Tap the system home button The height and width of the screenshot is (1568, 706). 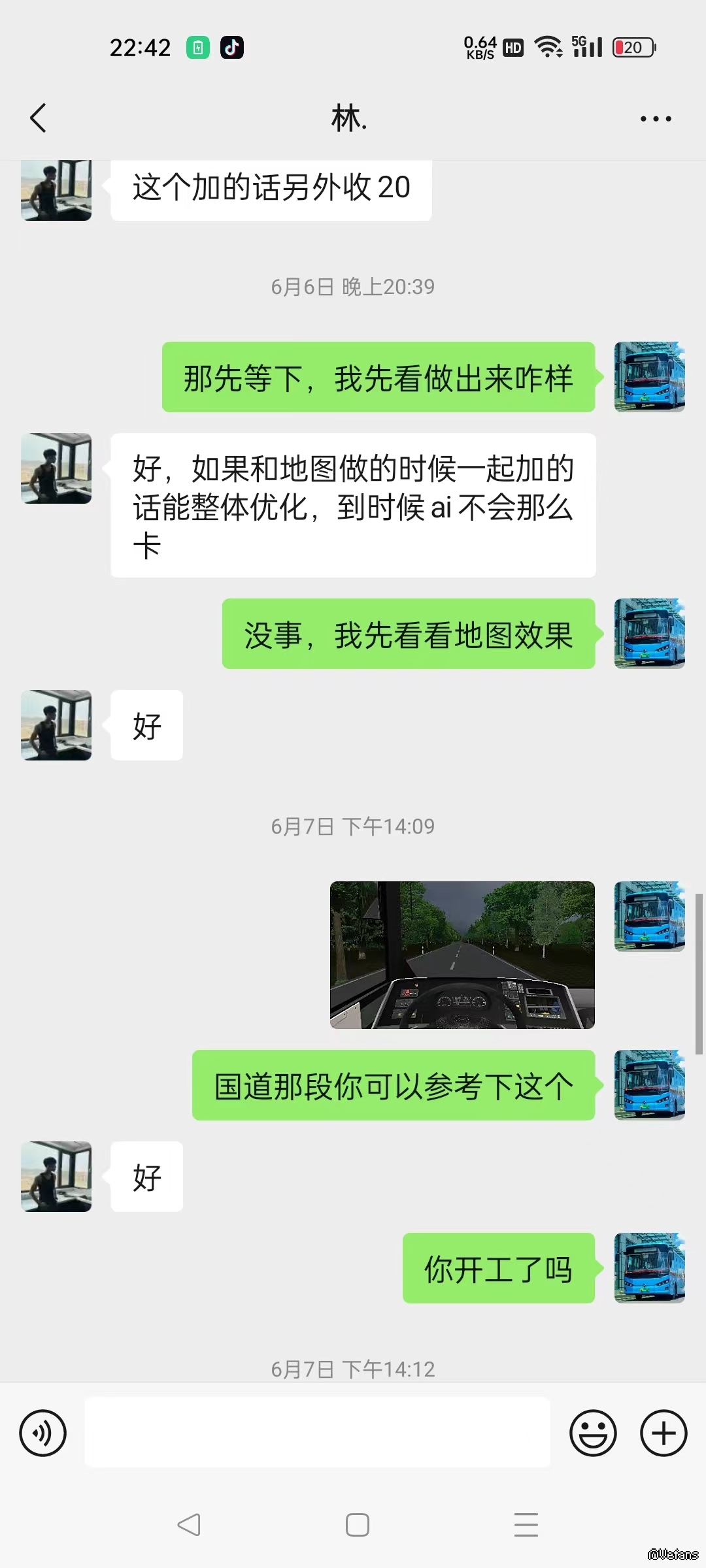tap(357, 1525)
